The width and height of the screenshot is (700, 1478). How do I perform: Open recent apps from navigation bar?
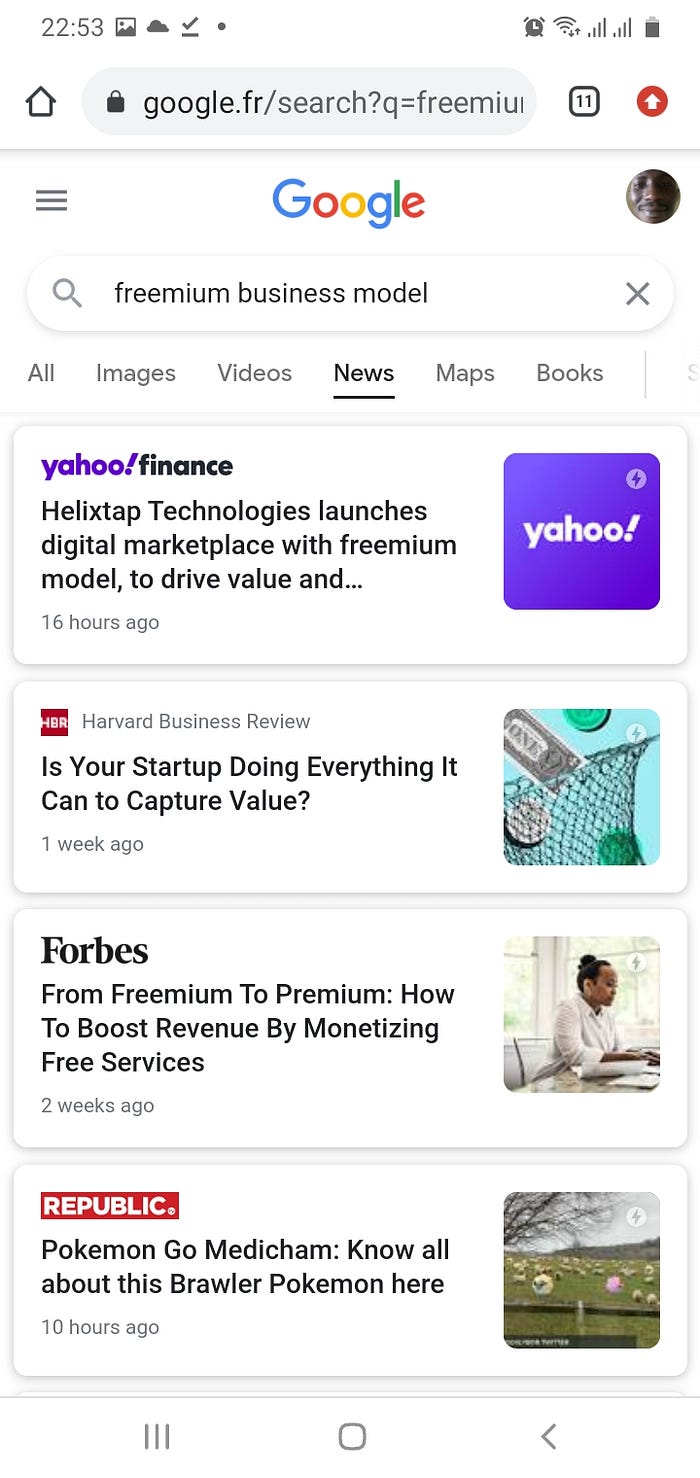point(157,1437)
